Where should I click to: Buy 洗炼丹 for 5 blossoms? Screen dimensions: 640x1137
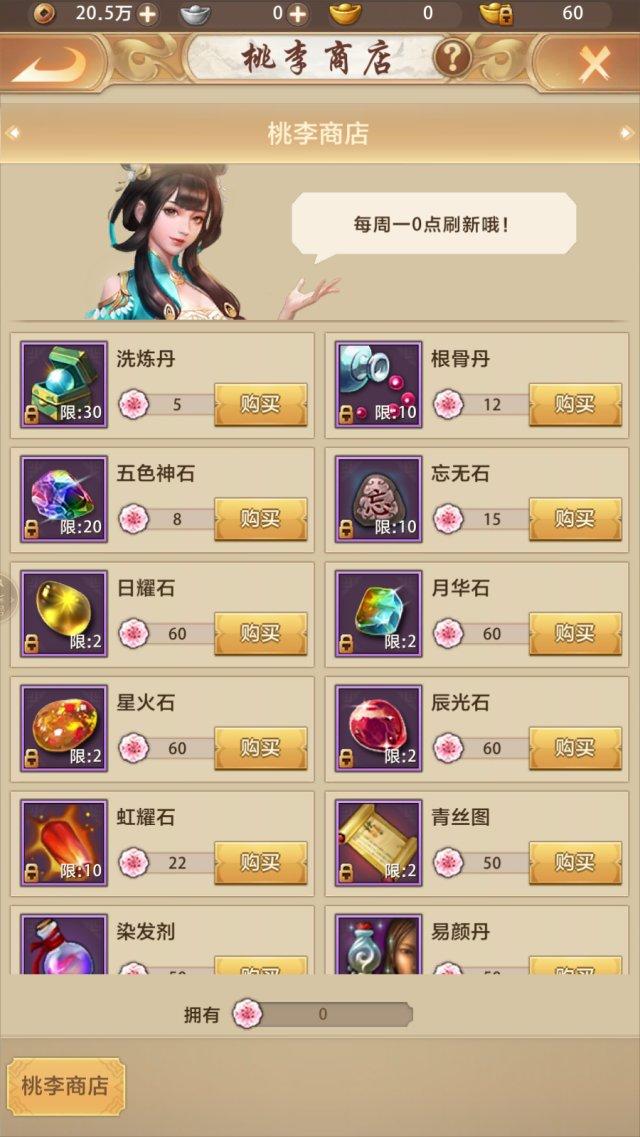[261, 405]
